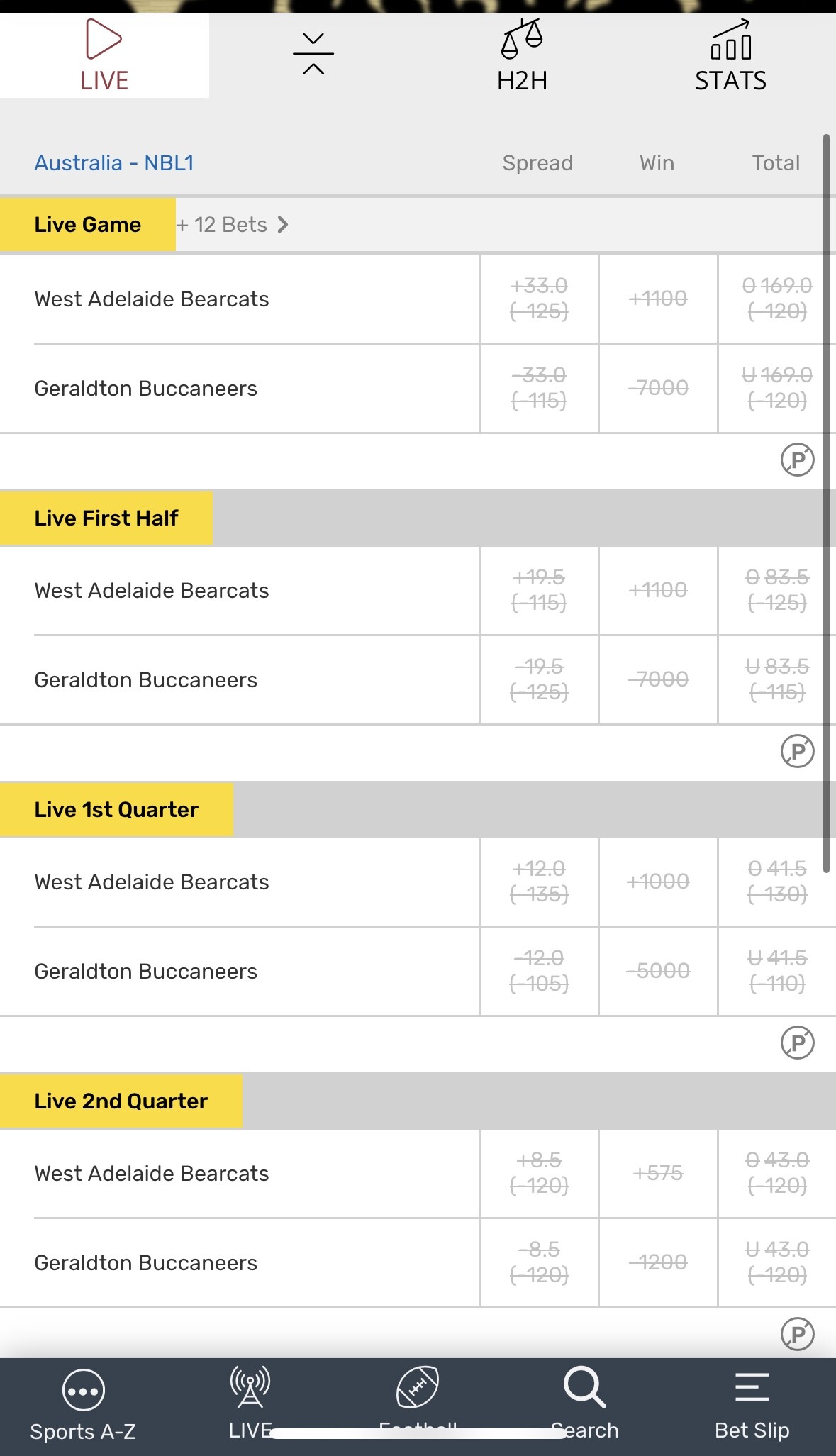The width and height of the screenshot is (836, 1456).
Task: Open the Australia - NBL1 league link
Action: coord(114,163)
